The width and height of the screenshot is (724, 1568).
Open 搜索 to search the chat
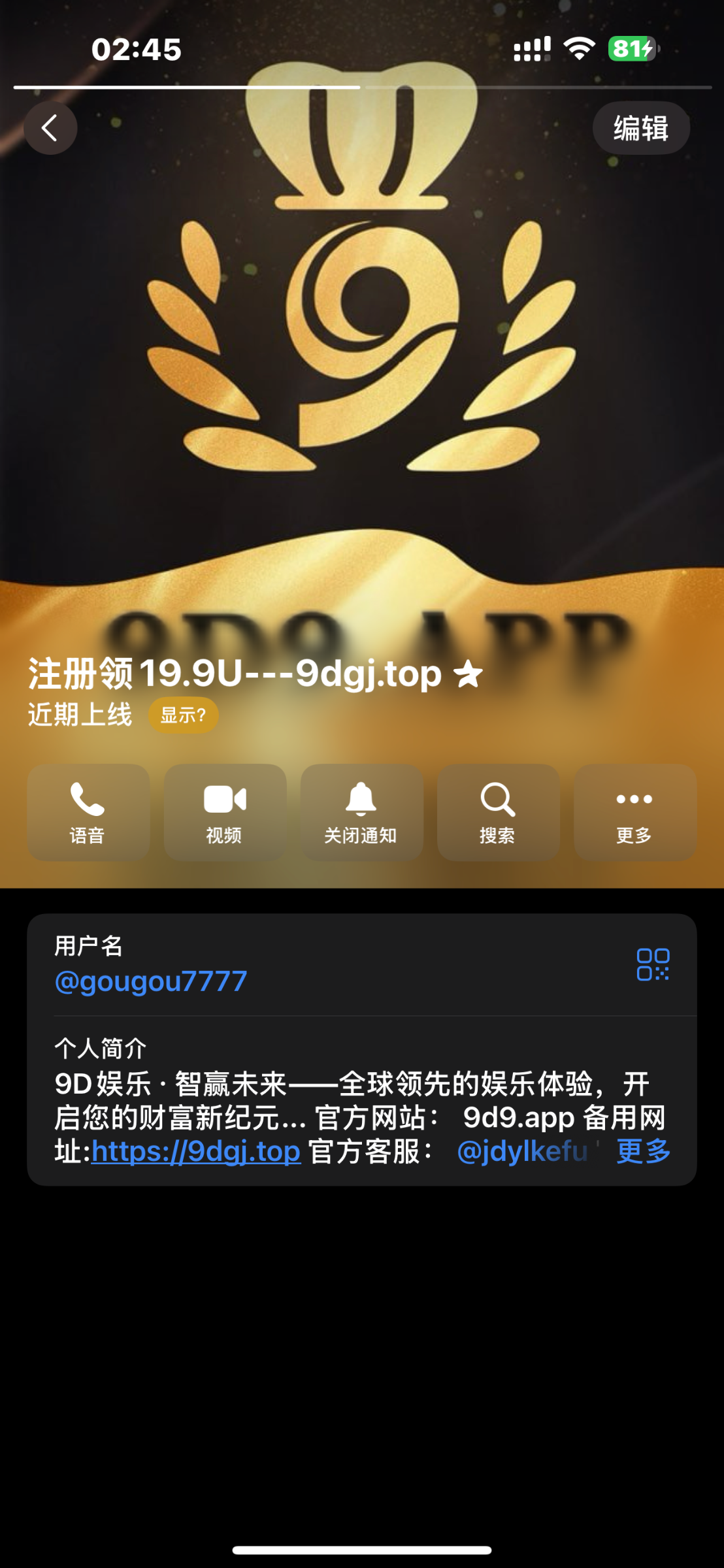point(498,812)
